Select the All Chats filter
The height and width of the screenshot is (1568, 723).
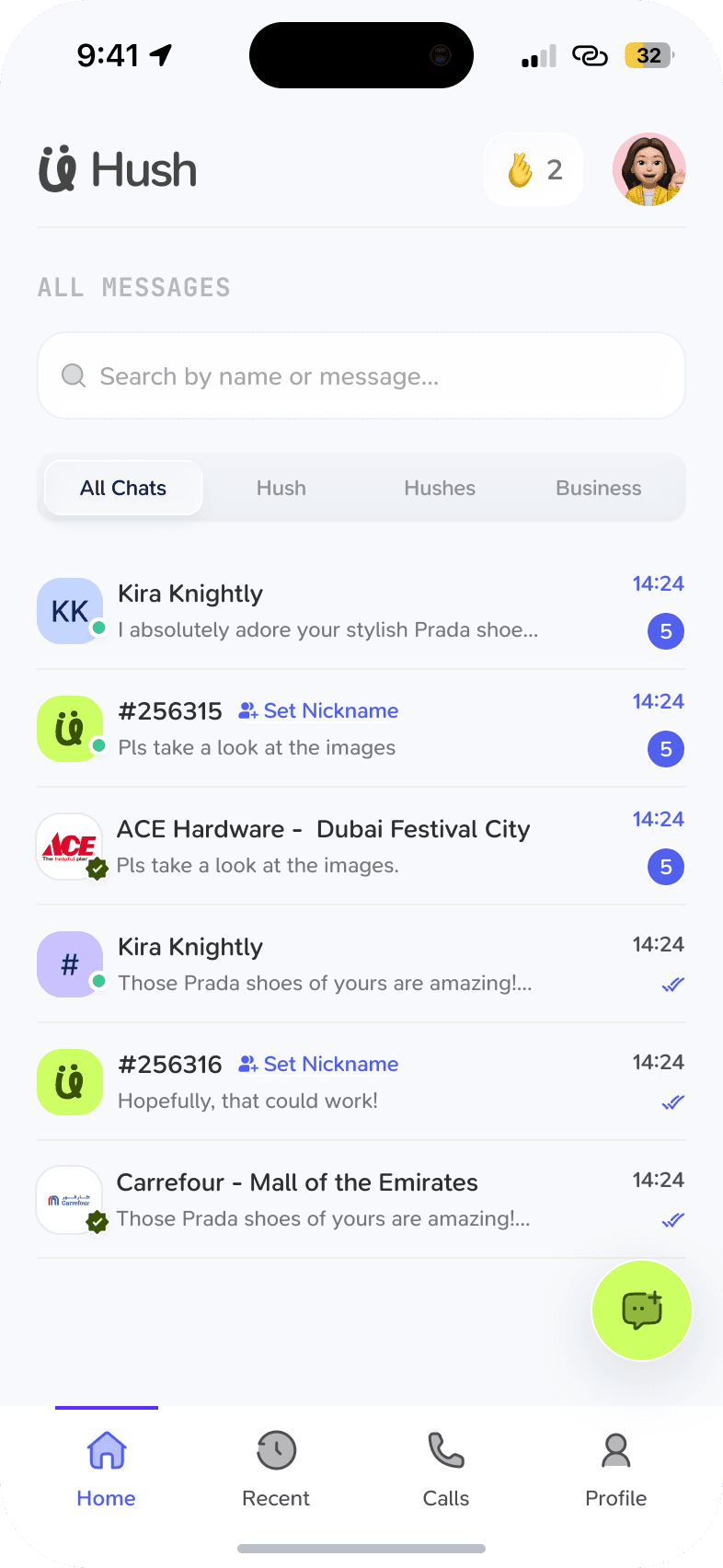[x=123, y=488]
